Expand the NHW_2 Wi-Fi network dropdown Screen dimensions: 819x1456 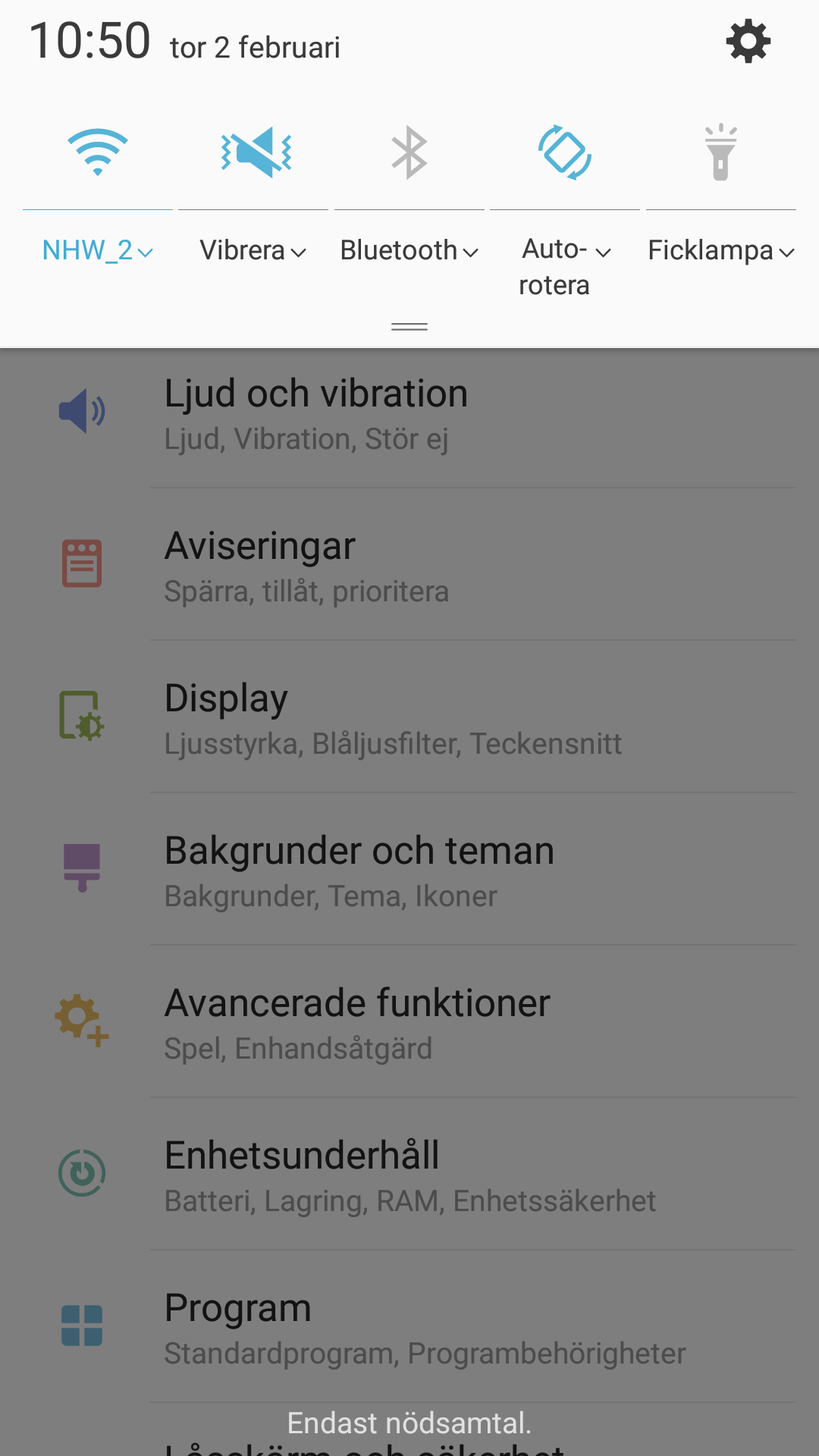pos(98,250)
